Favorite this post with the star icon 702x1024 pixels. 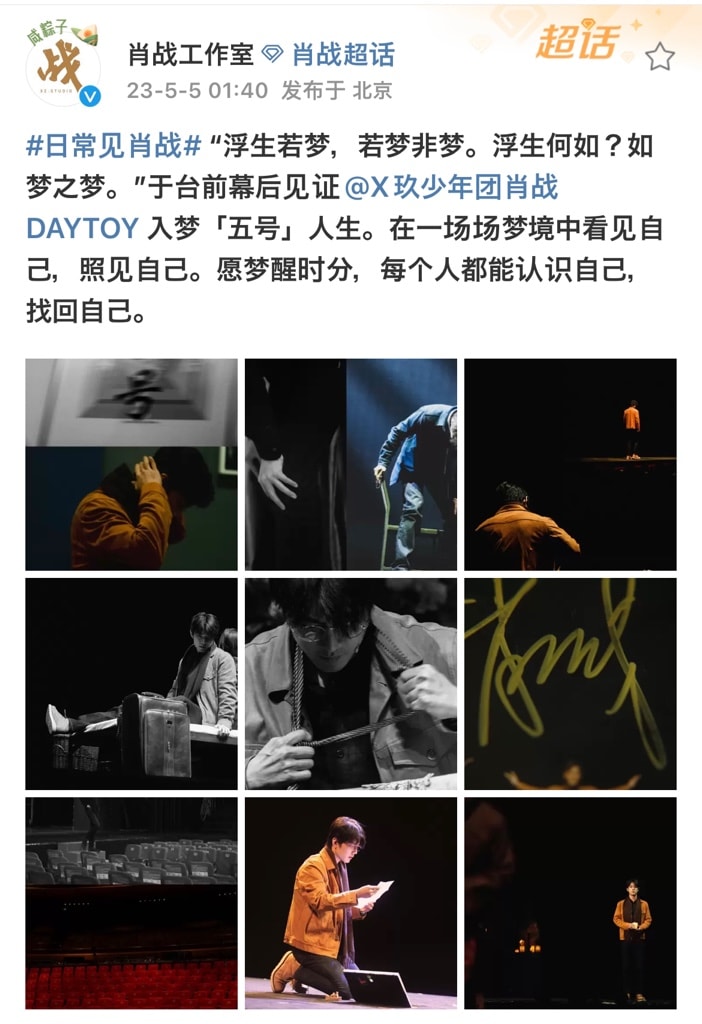[x=659, y=57]
